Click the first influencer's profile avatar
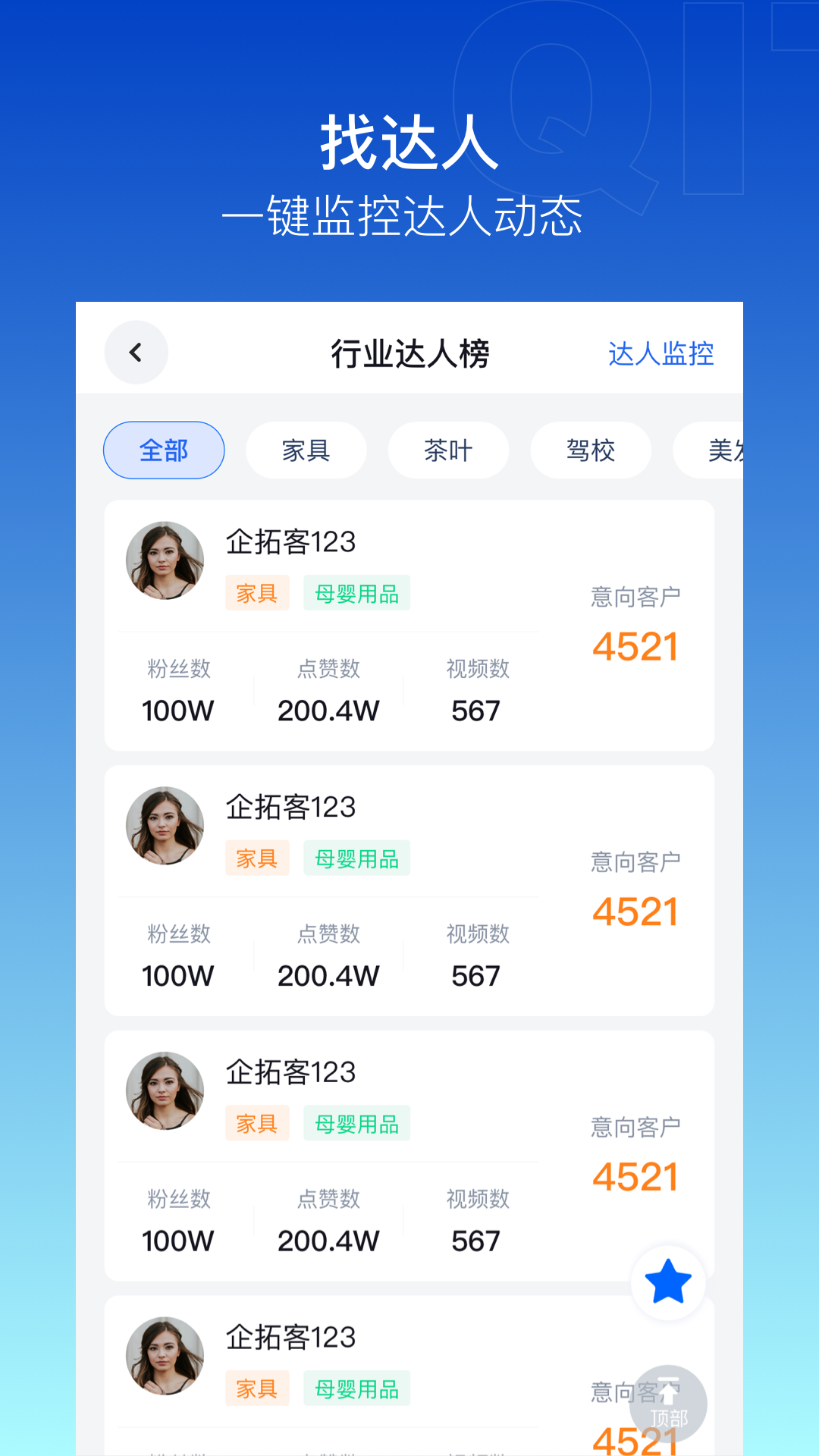 [165, 560]
